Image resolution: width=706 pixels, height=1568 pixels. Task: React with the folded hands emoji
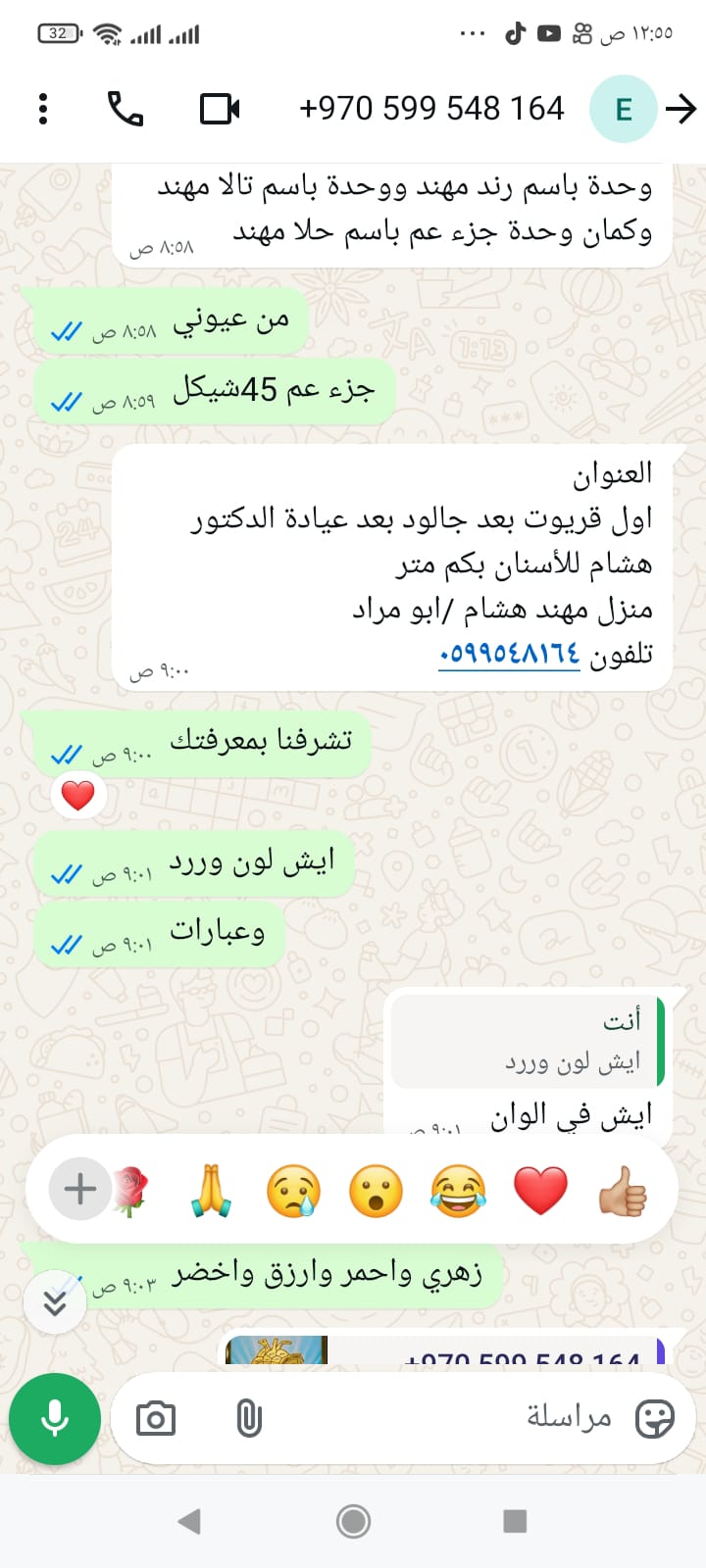tap(211, 1192)
